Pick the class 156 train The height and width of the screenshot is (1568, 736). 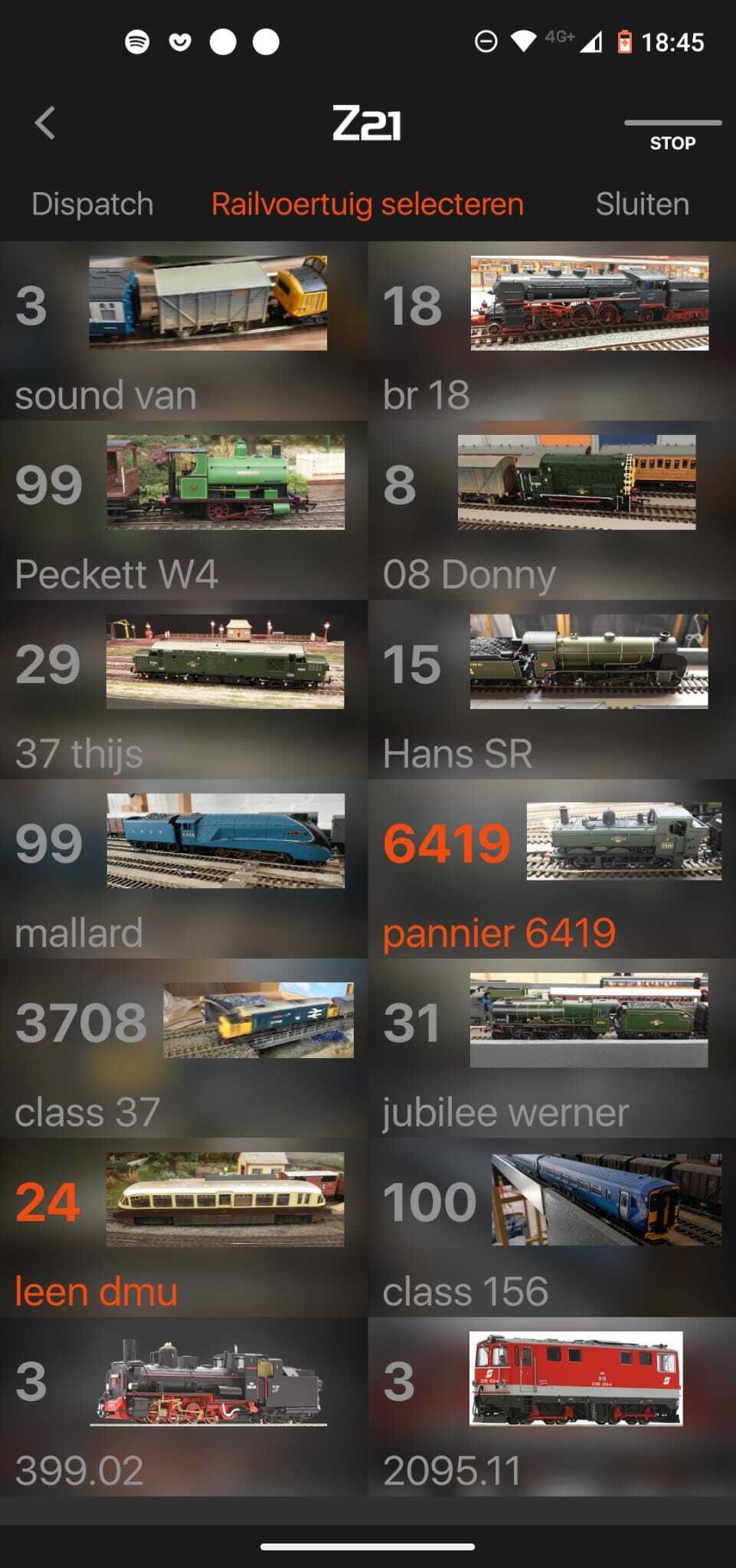[x=552, y=1227]
